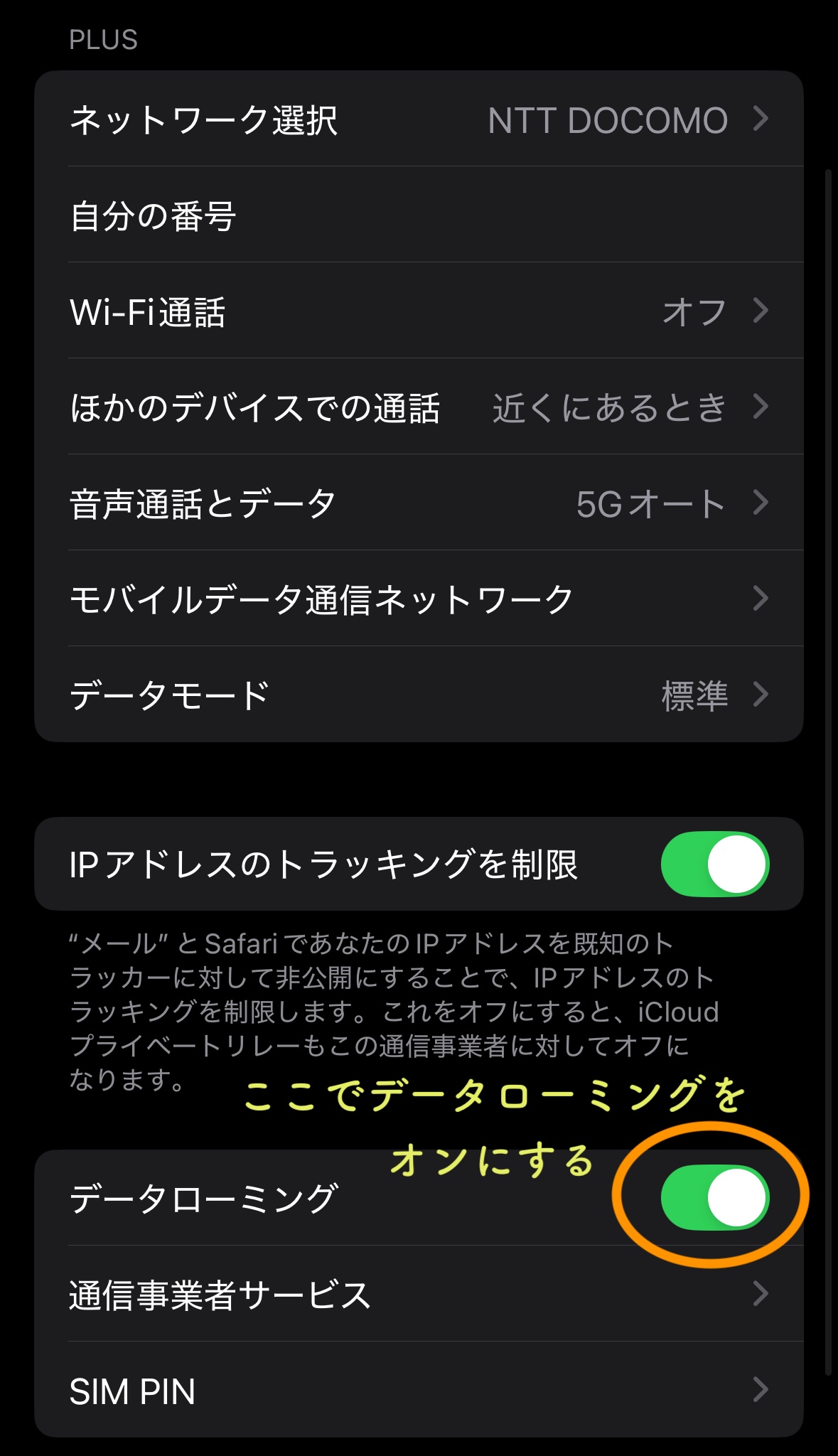This screenshot has width=838, height=1456.
Task: Open ネットワーク選択 network selection
Action: pyautogui.click(x=419, y=119)
